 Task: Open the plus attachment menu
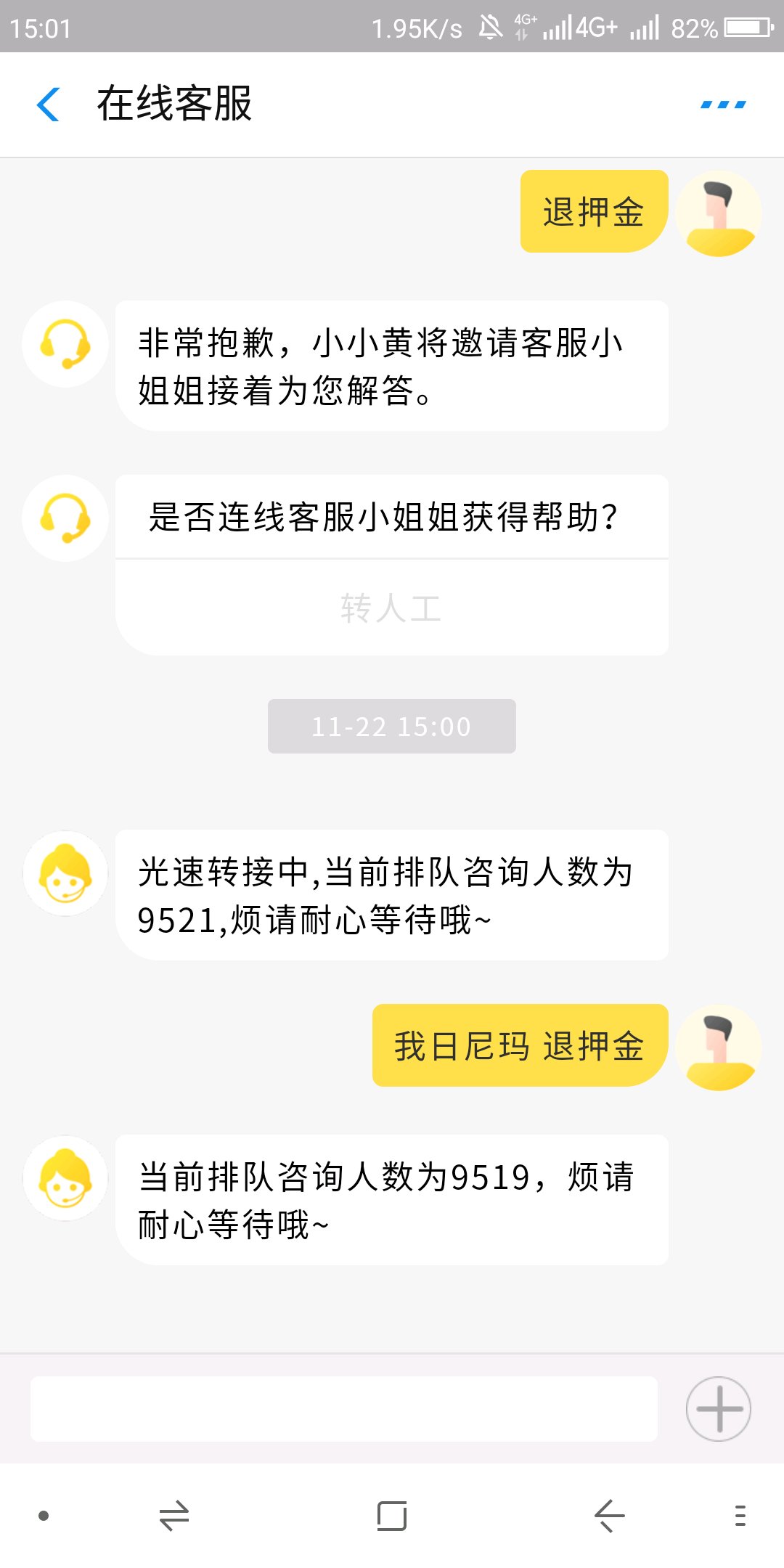point(719,1408)
